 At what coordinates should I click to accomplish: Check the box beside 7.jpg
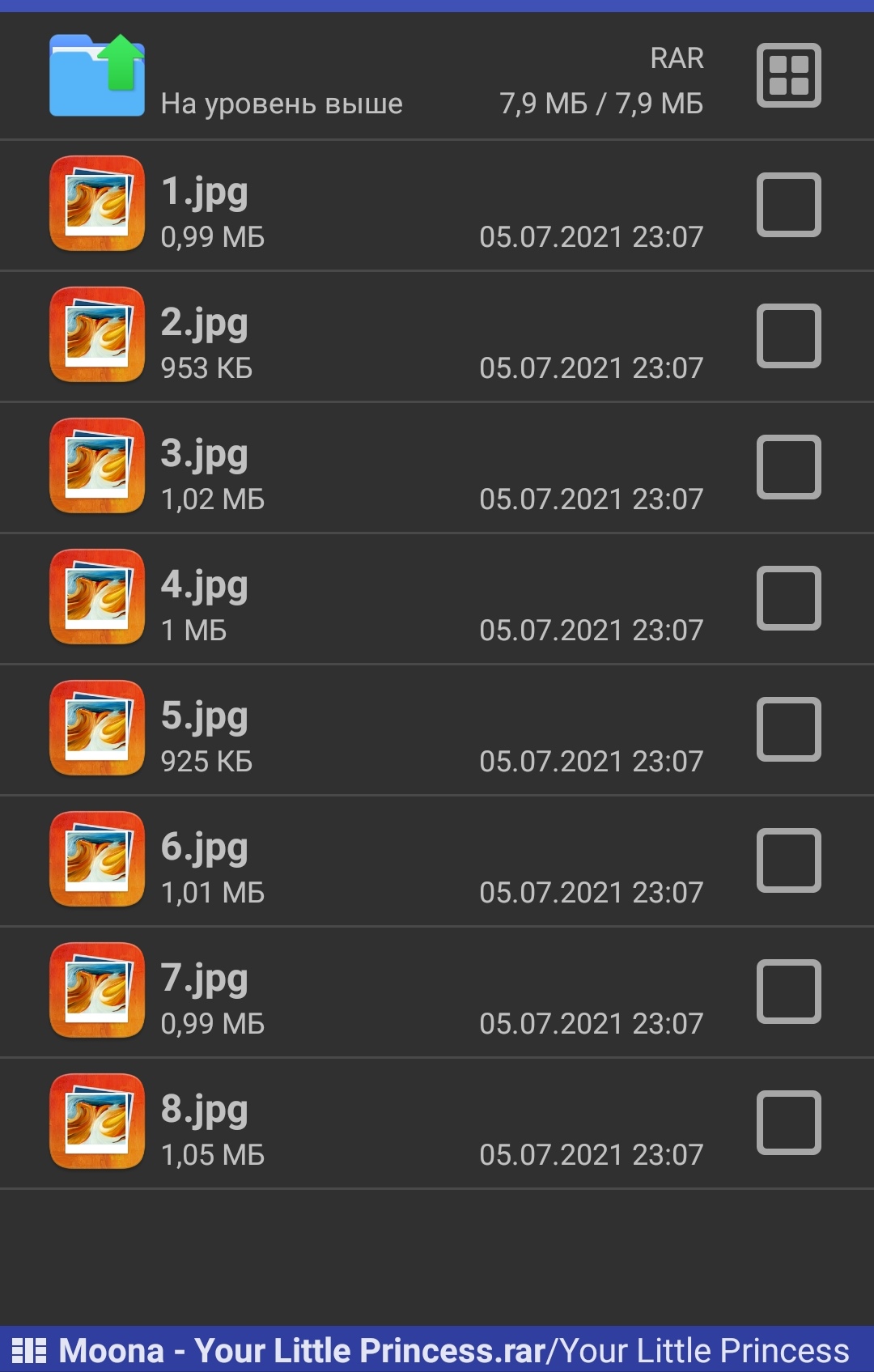(x=788, y=992)
